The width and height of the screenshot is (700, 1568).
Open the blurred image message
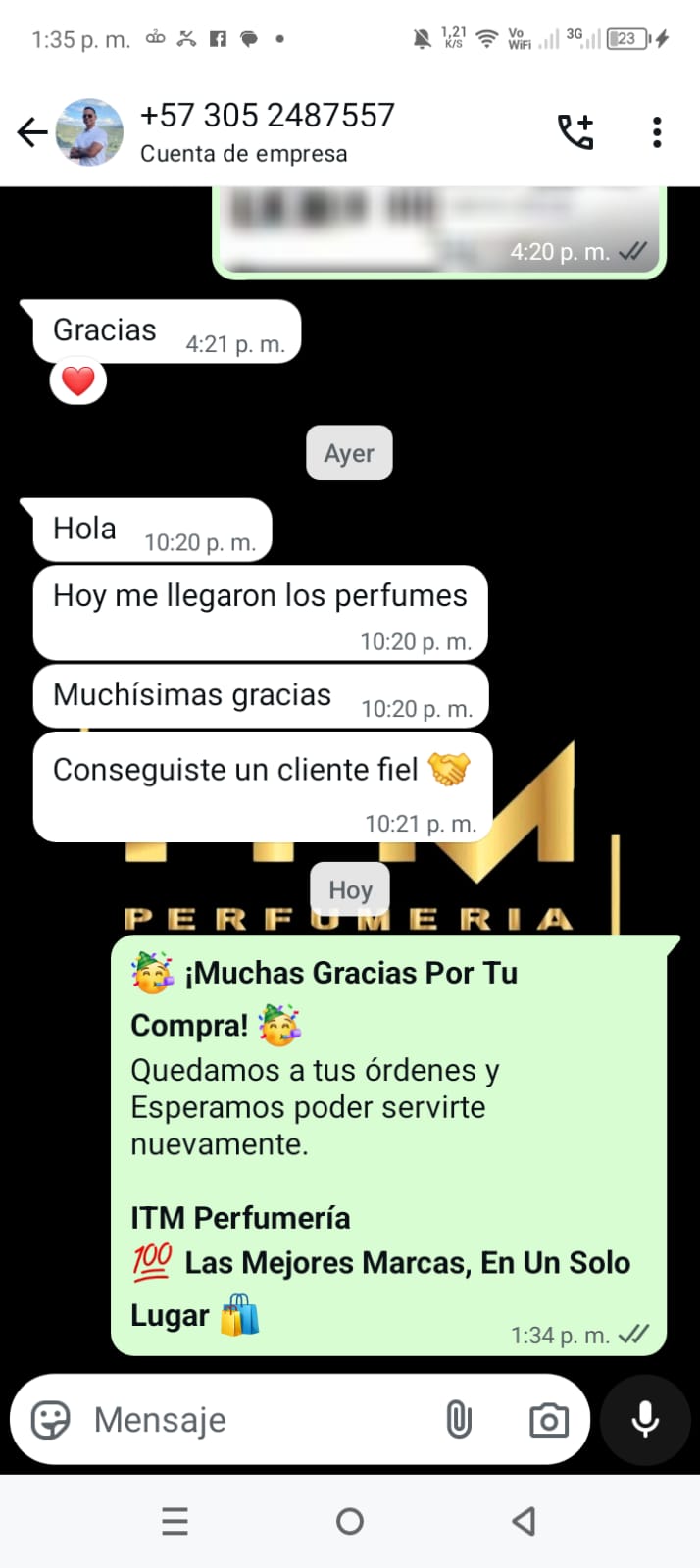438,228
